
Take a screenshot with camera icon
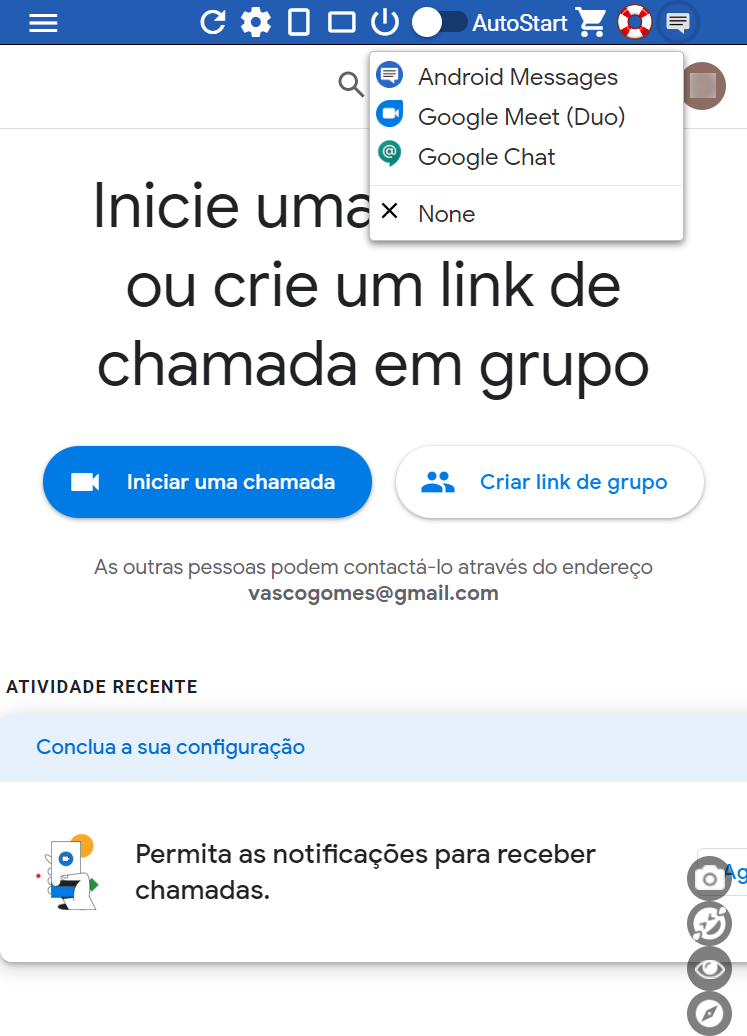[709, 878]
